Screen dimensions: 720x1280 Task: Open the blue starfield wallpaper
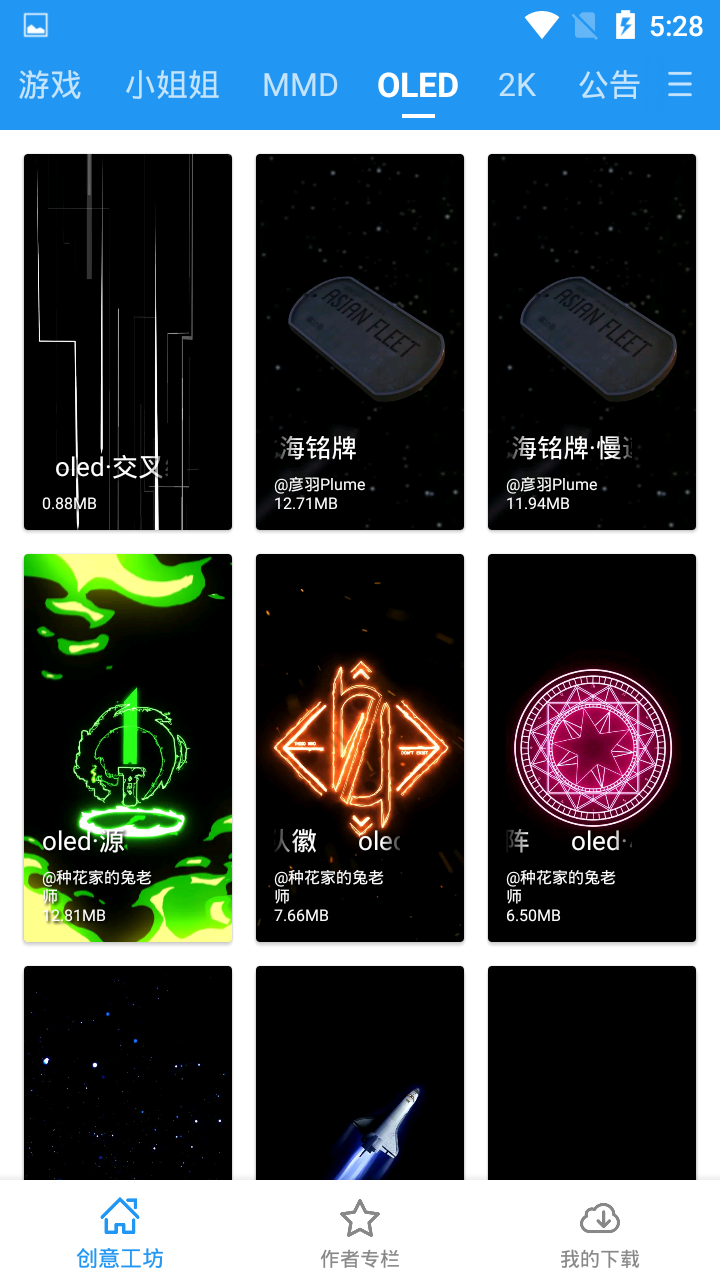128,1072
